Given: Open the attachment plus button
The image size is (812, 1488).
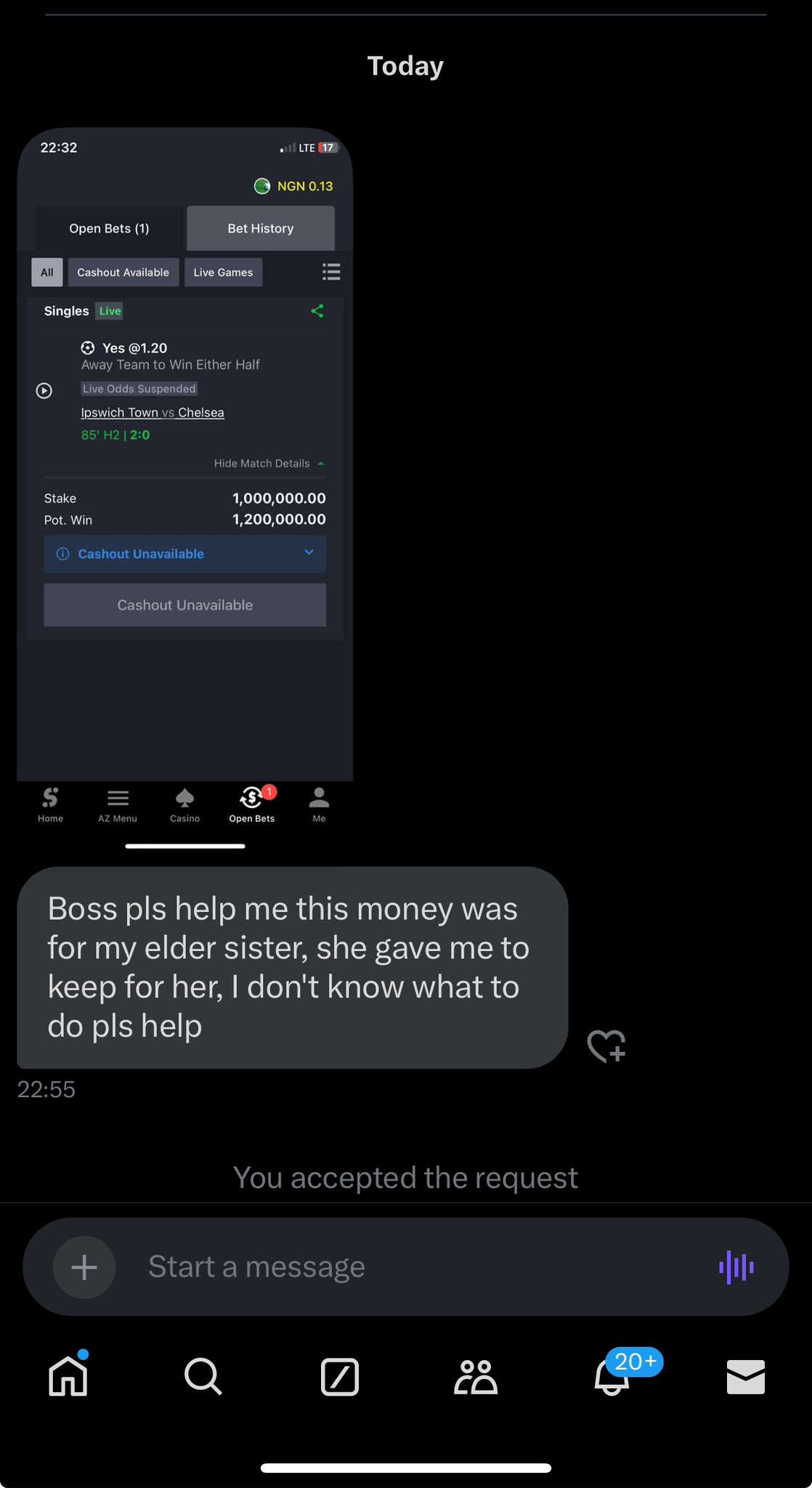Looking at the screenshot, I should [x=84, y=1267].
